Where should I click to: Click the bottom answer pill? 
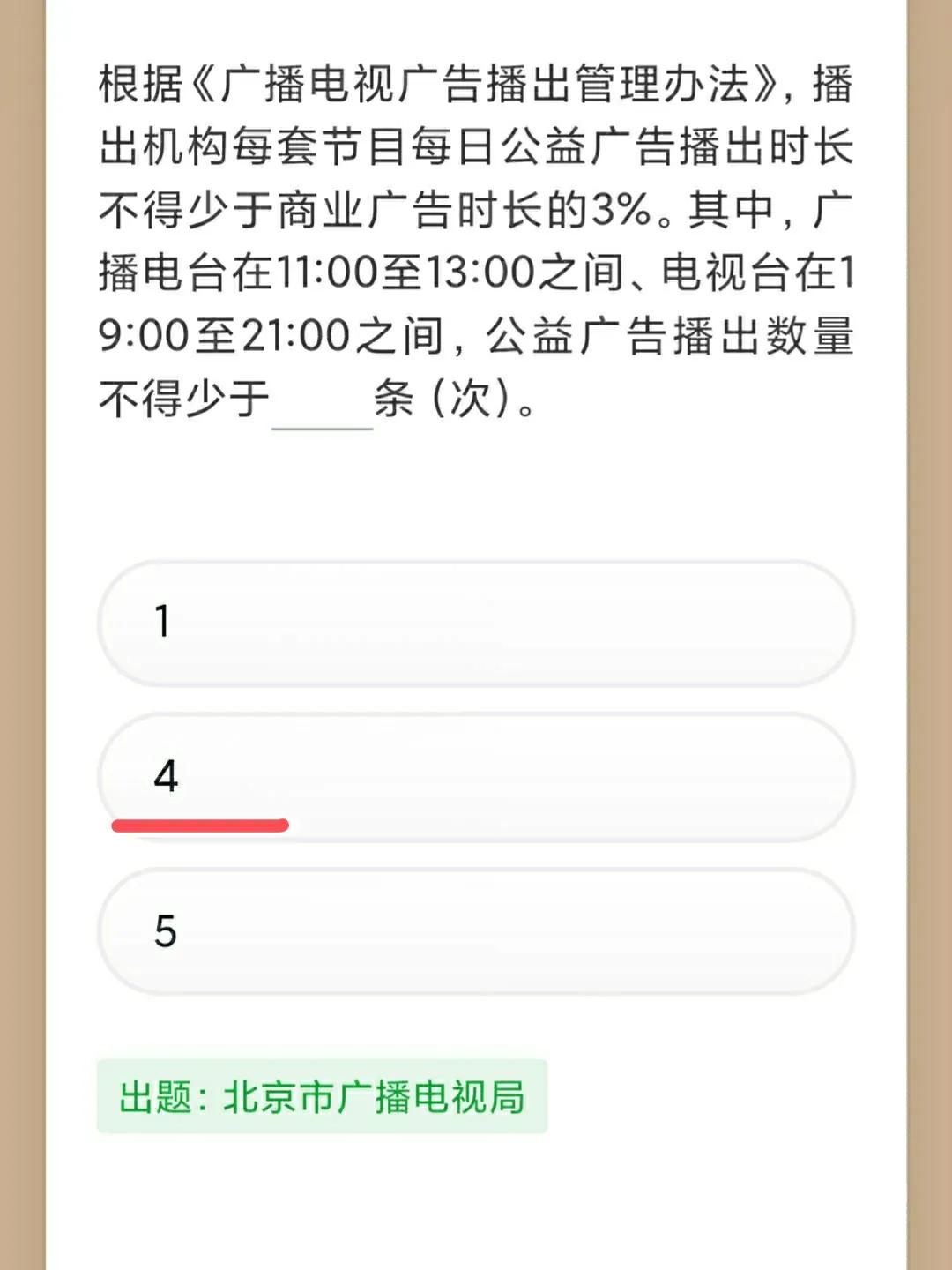[476, 930]
